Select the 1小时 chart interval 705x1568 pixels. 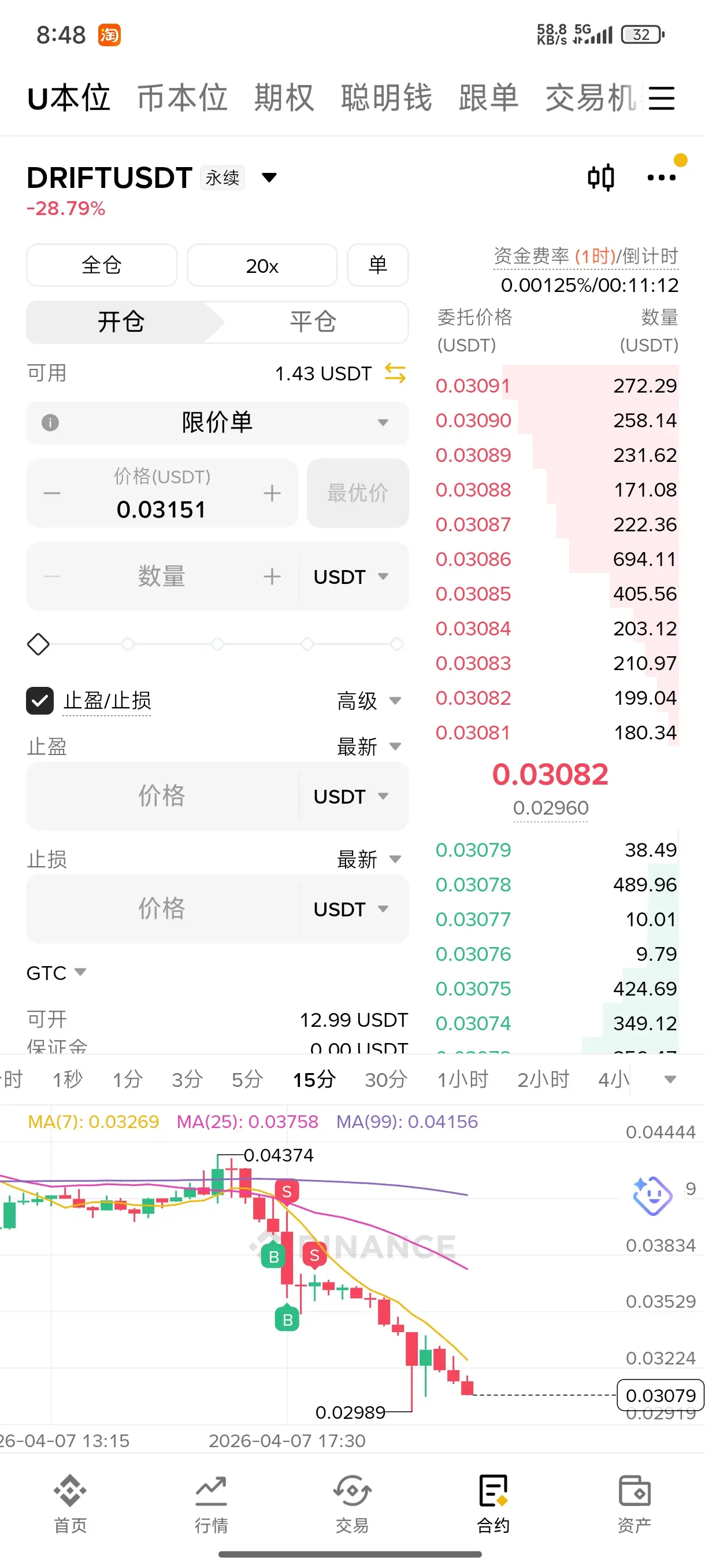click(463, 1079)
